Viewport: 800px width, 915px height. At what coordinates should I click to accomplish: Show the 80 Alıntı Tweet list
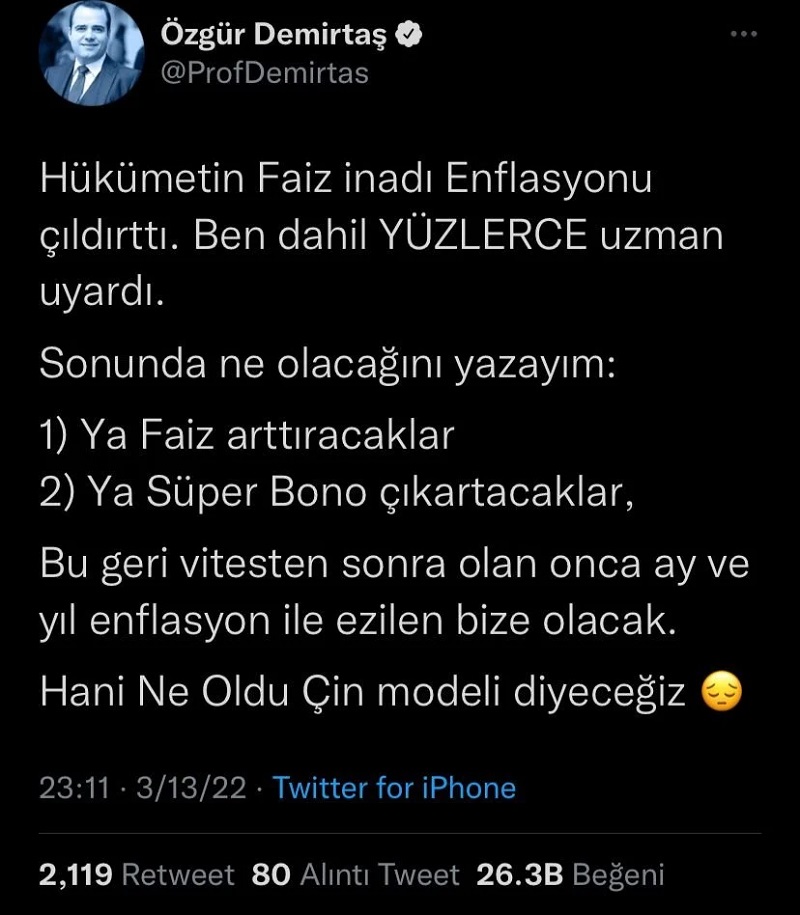pos(356,876)
